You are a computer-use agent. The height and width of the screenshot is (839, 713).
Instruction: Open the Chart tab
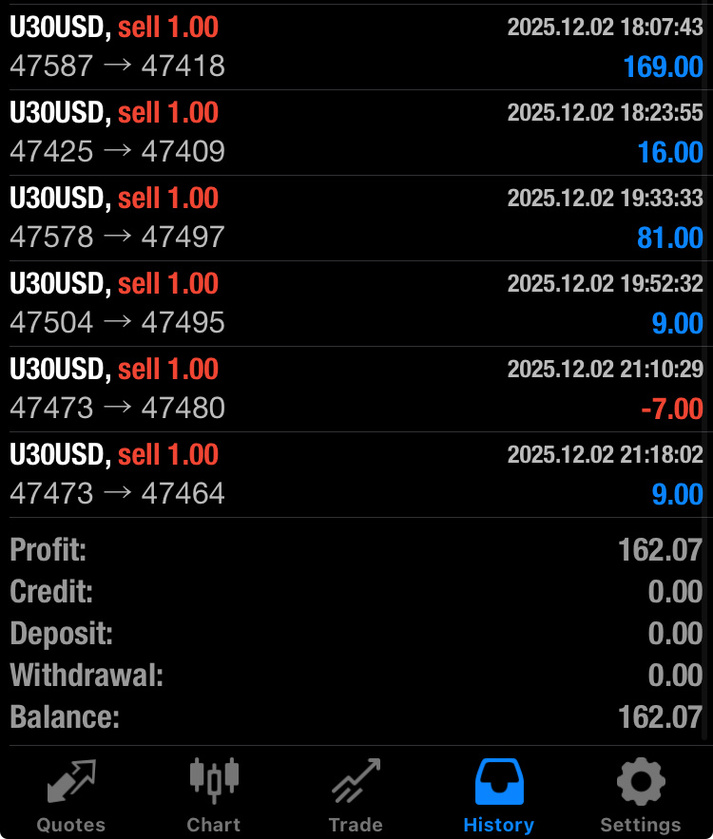click(214, 795)
